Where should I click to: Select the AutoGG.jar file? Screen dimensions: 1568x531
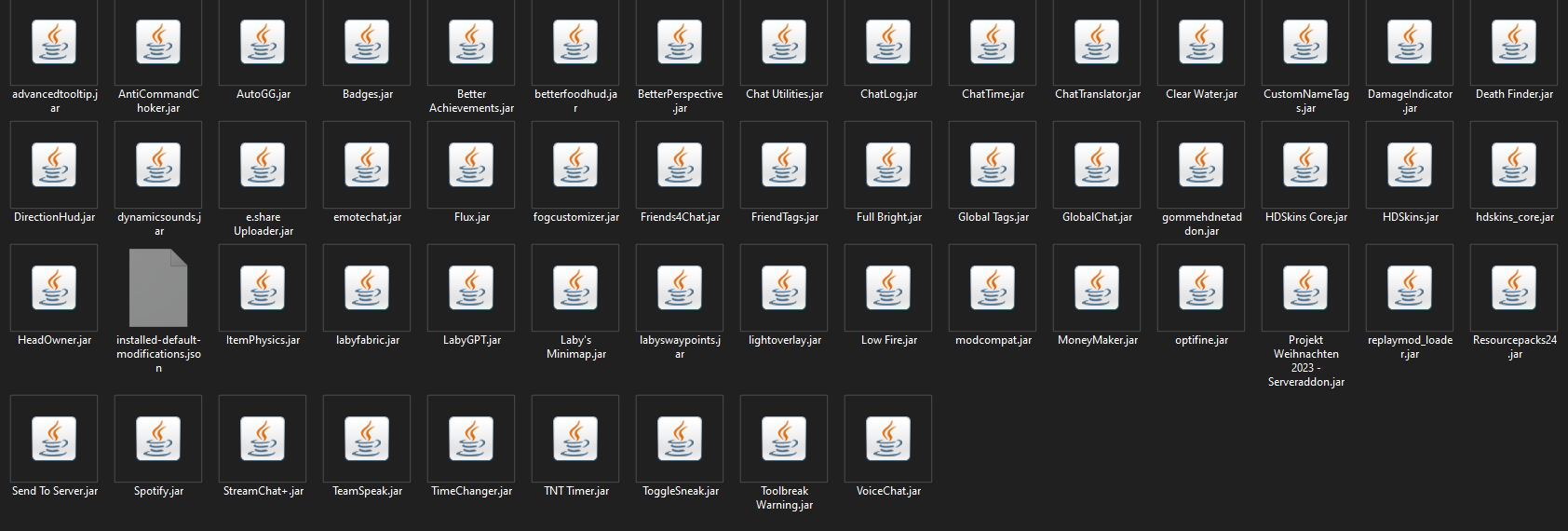263,44
